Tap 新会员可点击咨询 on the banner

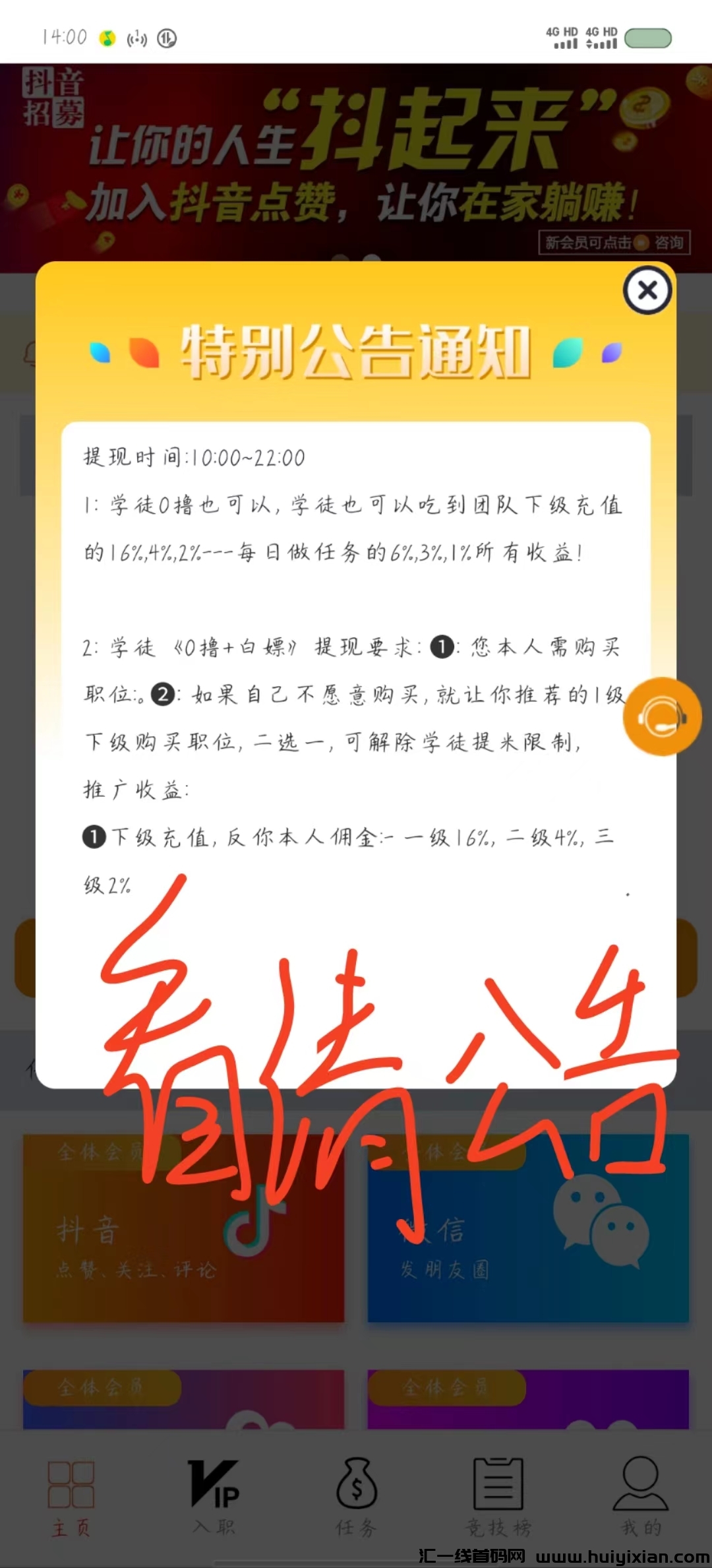[x=614, y=243]
